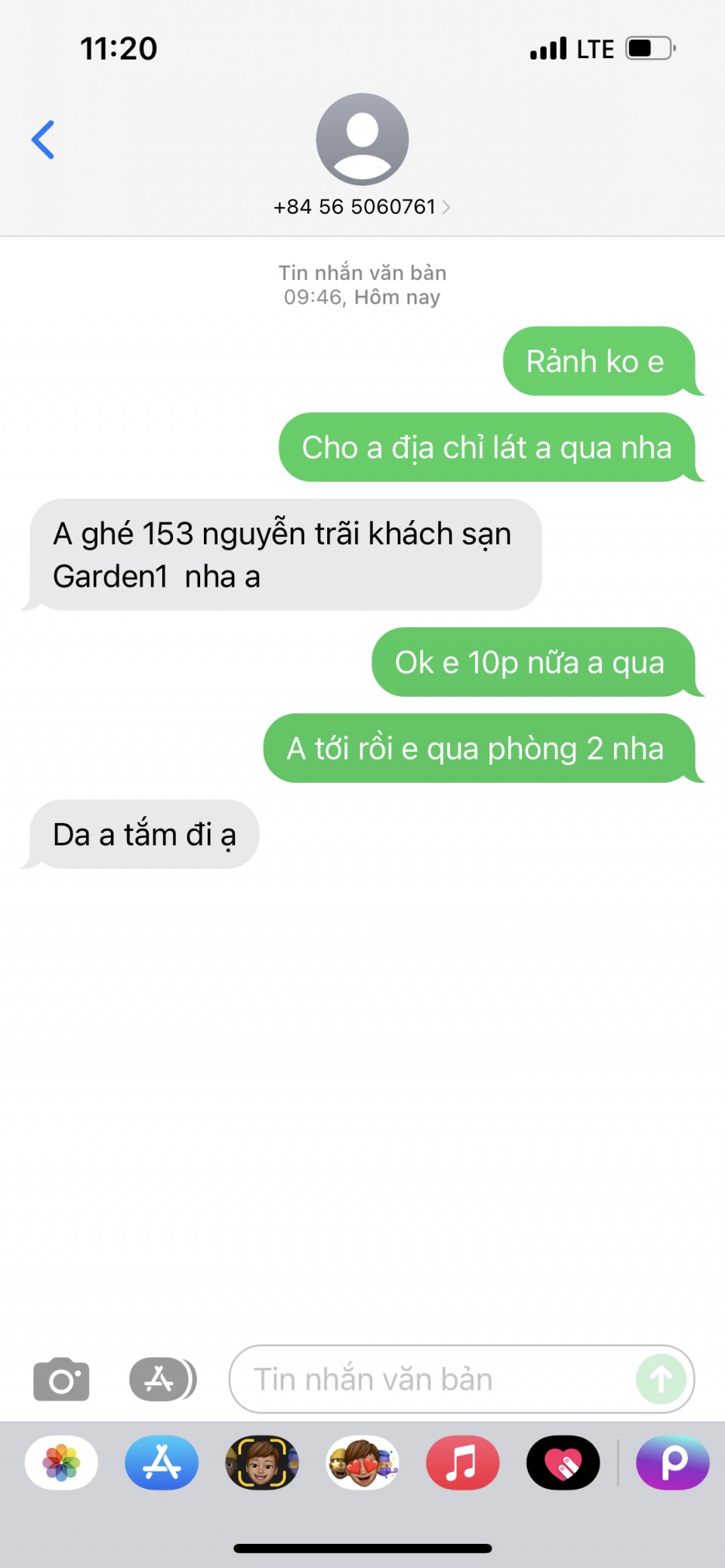Open the purple P app in strip
The image size is (725, 1568).
(672, 1462)
